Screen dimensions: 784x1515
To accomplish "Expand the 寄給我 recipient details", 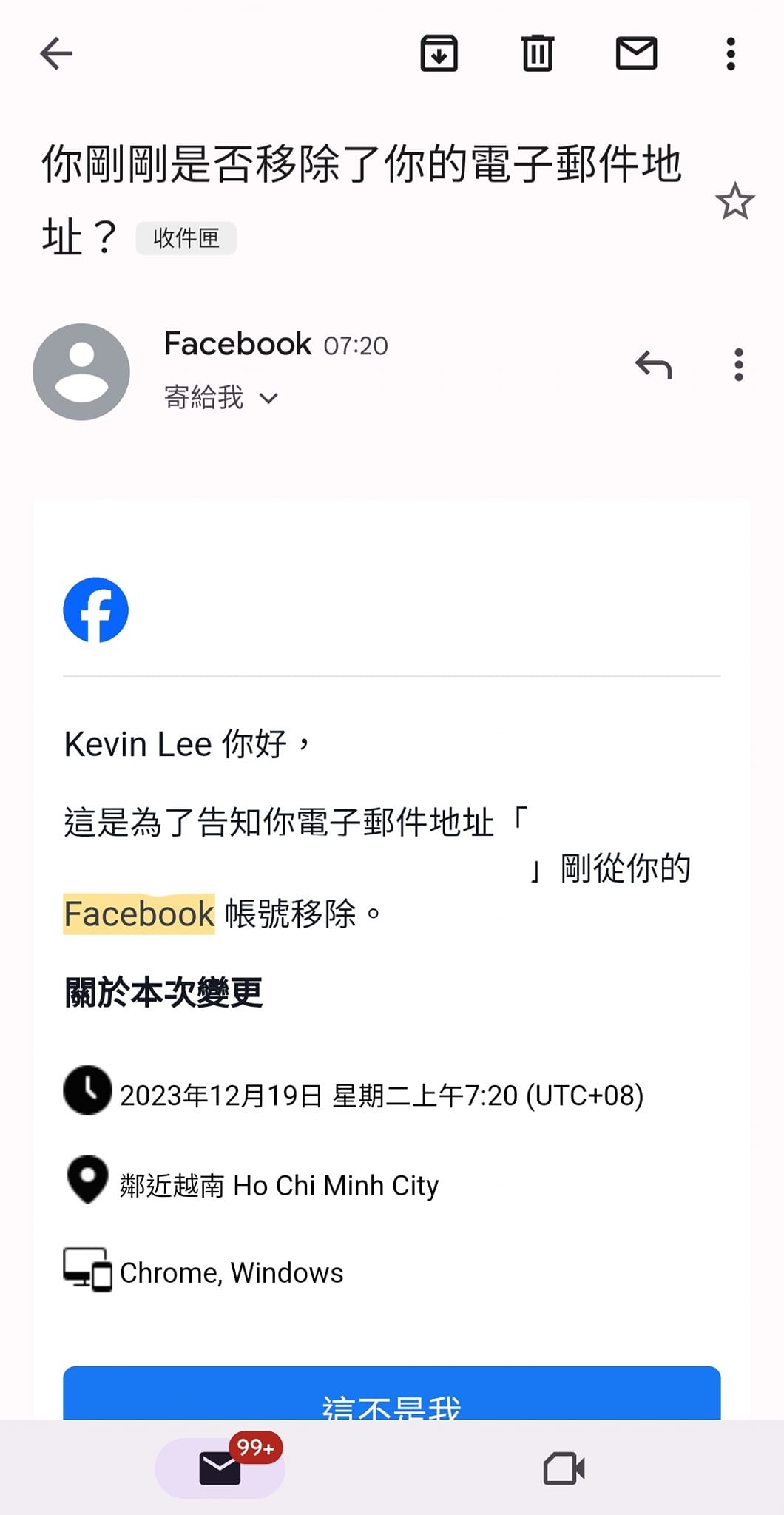I will click(x=220, y=398).
